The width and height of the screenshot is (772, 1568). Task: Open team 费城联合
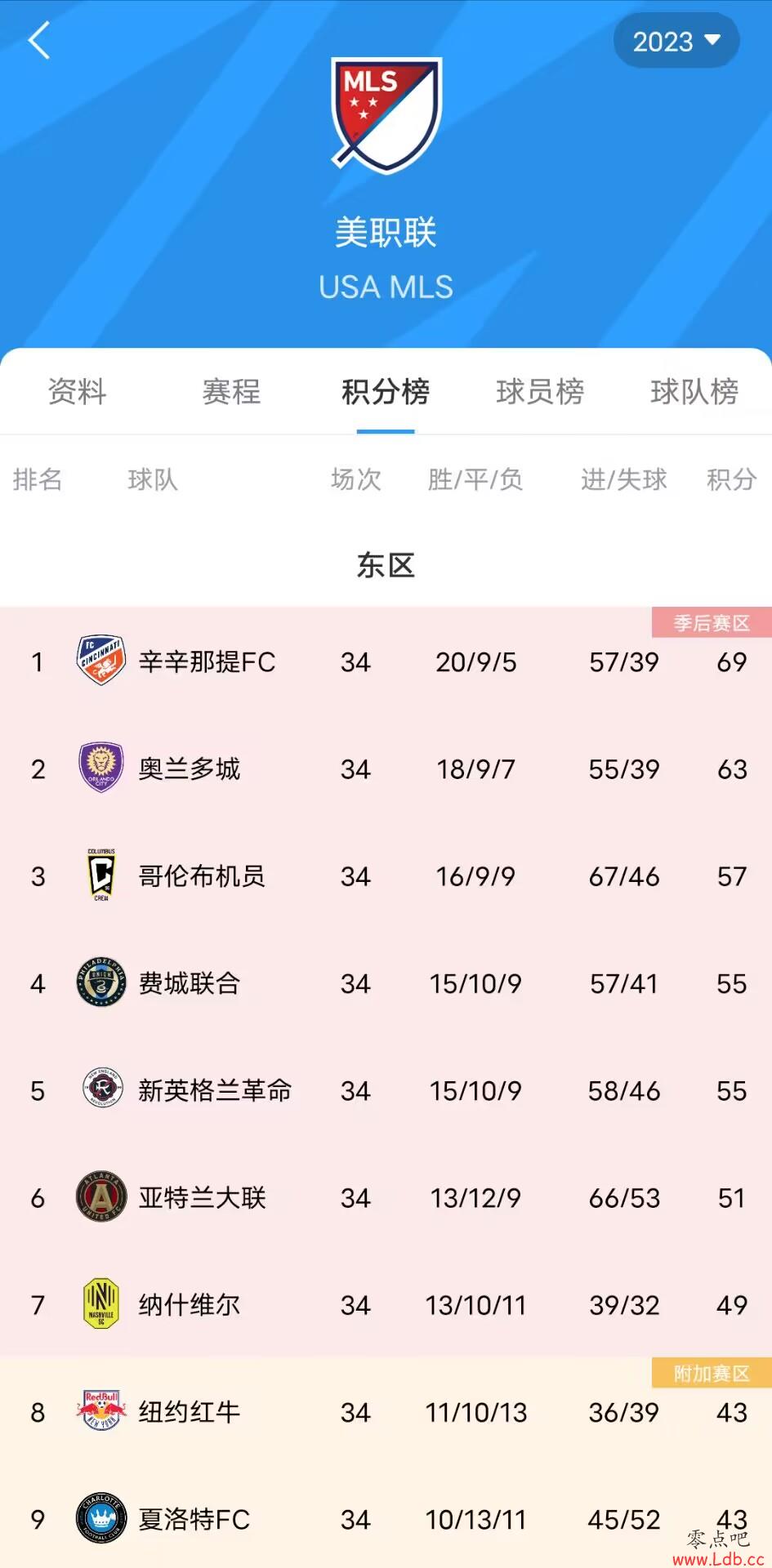point(189,983)
